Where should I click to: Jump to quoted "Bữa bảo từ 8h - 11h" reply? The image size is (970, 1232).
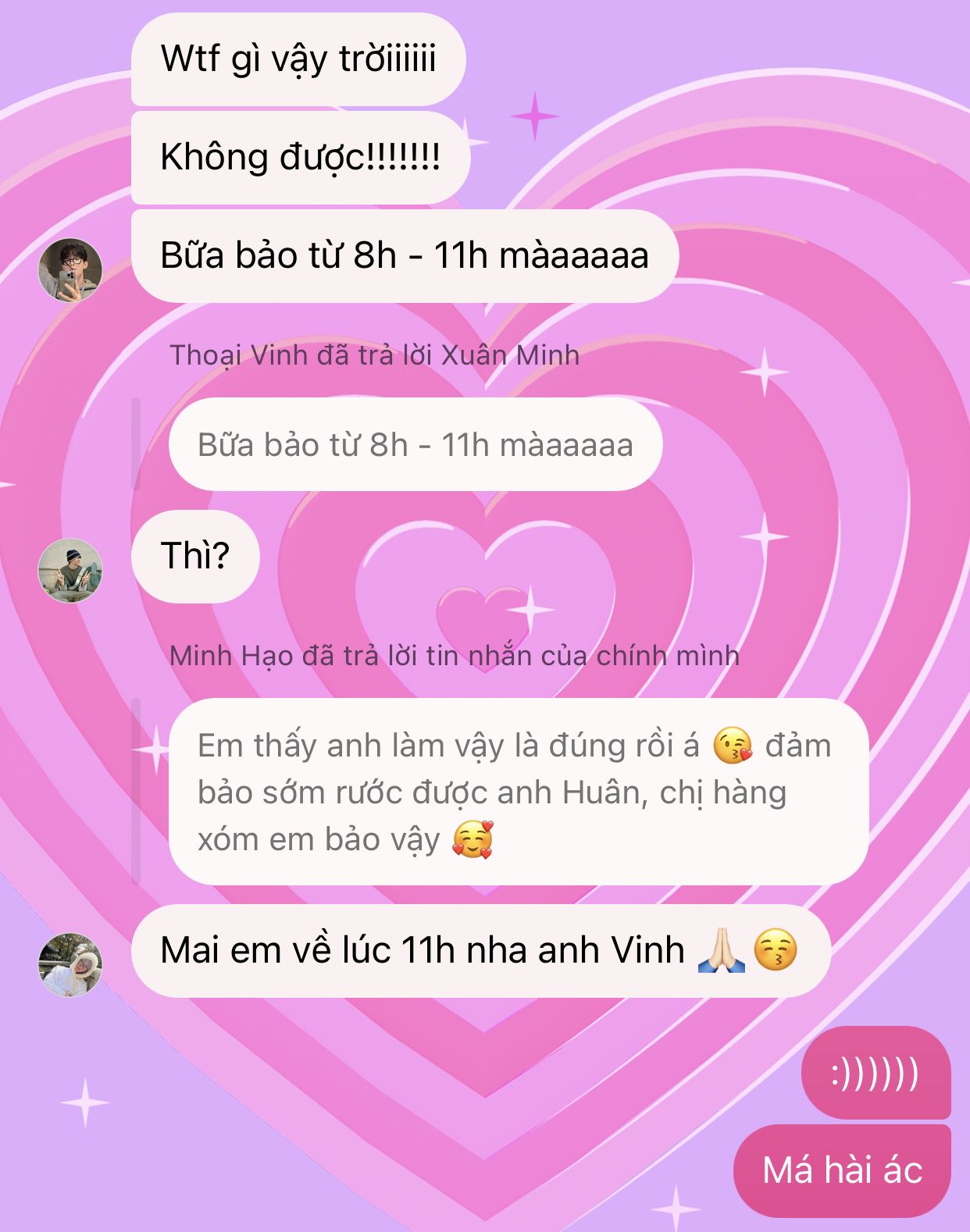415,444
